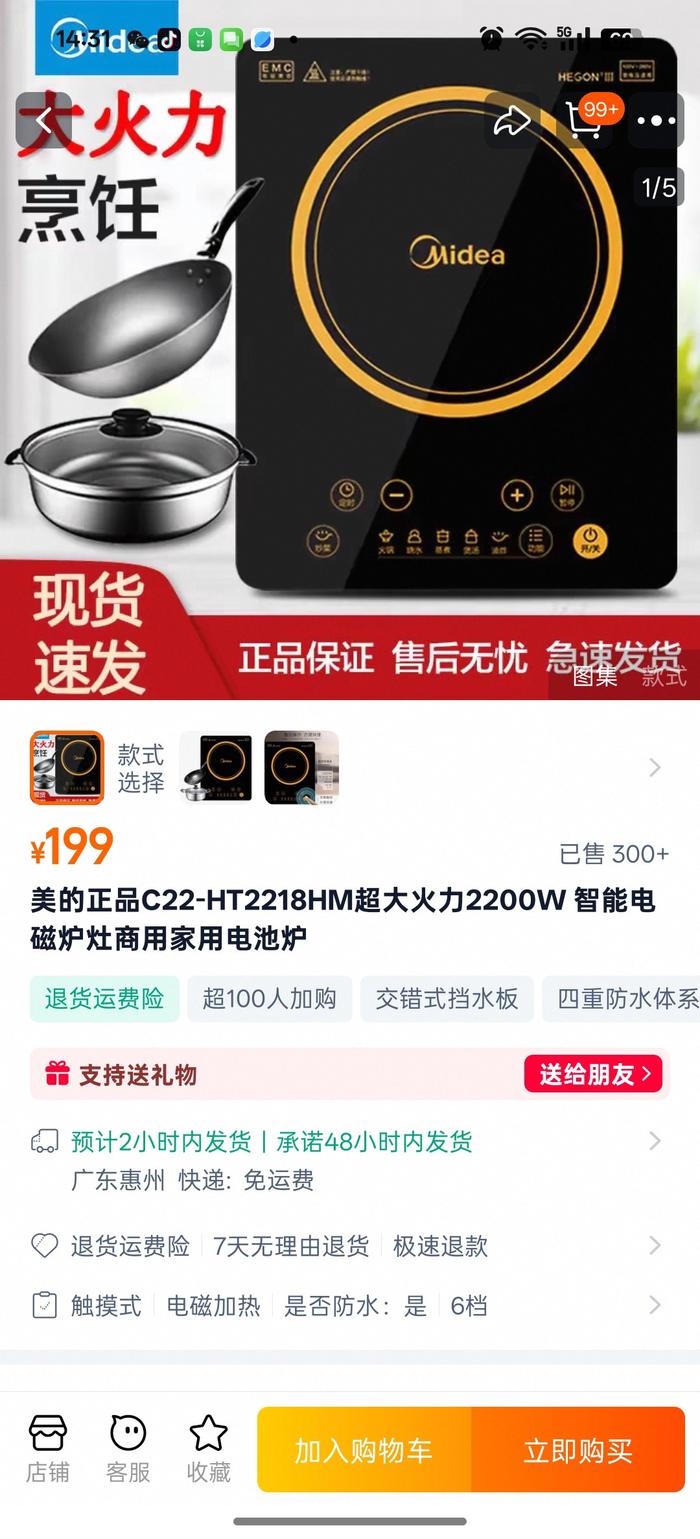Open the shopping cart
The width and height of the screenshot is (700, 1539).
coord(586,120)
